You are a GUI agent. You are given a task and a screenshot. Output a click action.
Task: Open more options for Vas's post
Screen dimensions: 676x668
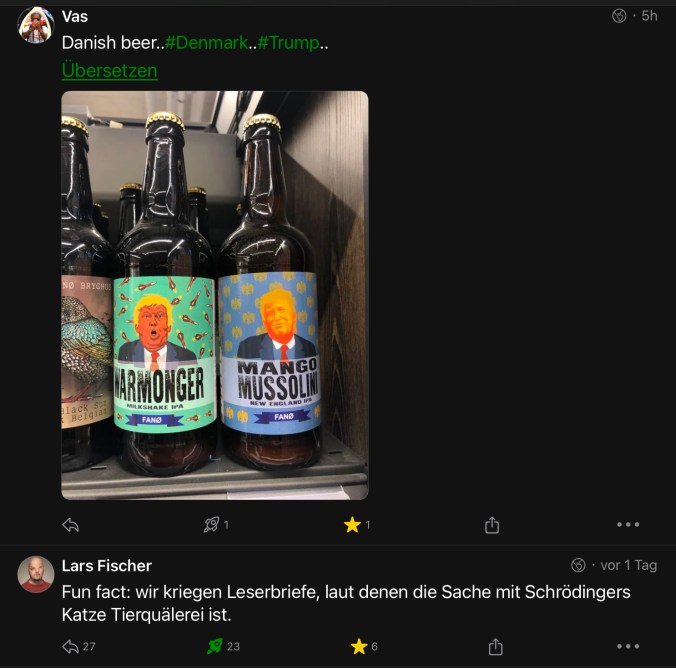click(x=628, y=525)
